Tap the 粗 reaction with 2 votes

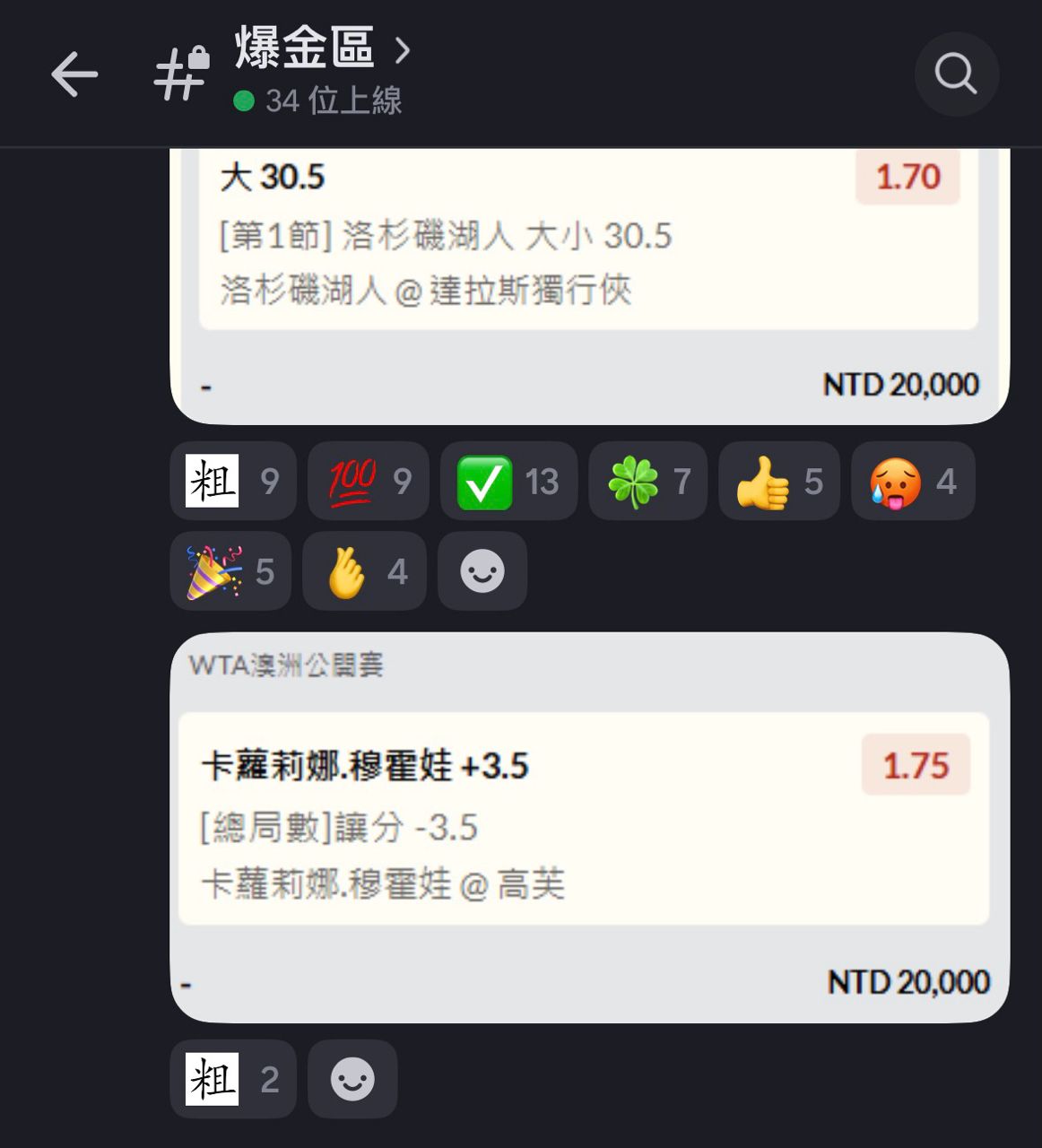click(232, 1079)
